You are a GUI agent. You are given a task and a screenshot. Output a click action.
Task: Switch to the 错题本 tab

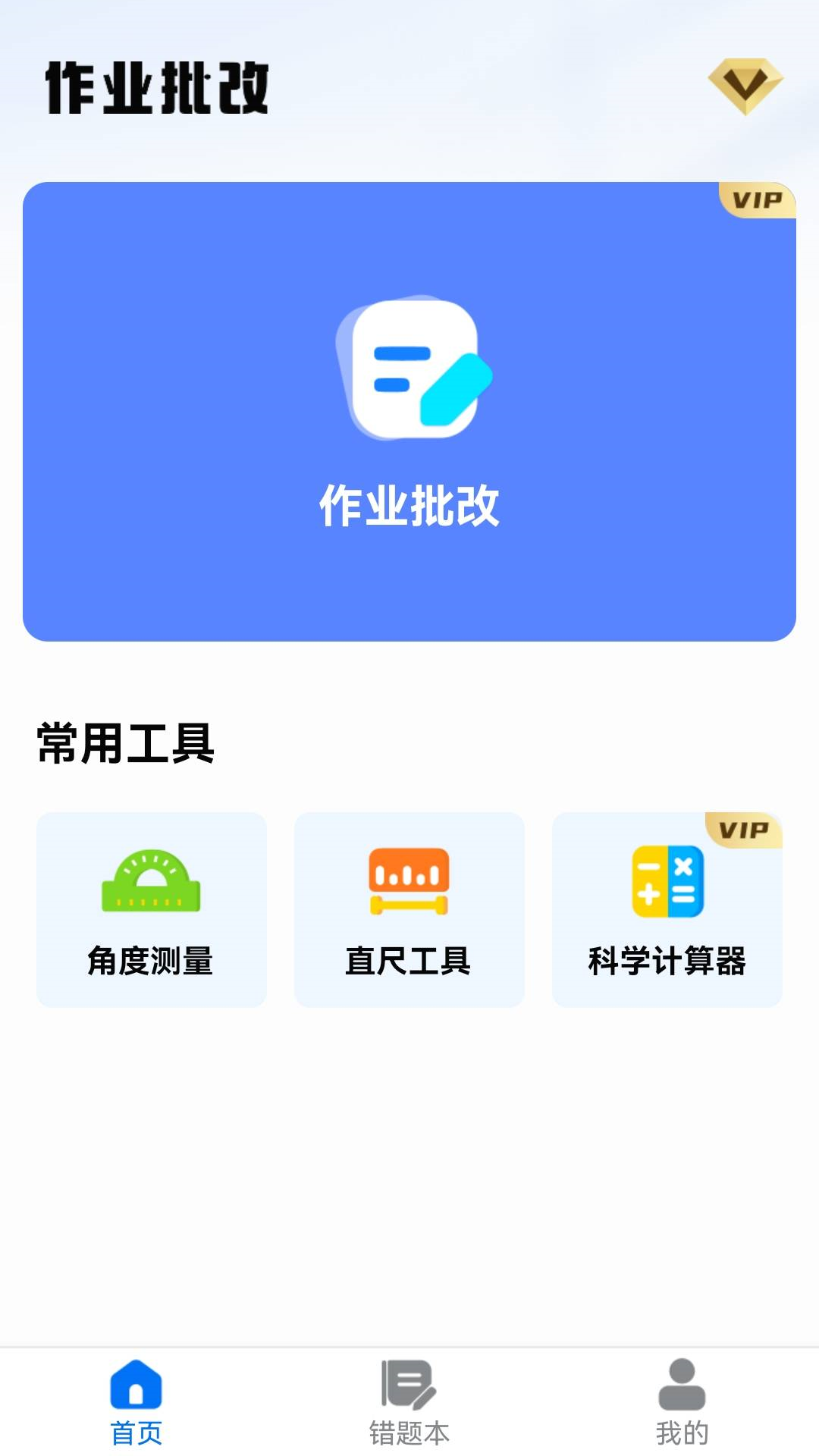tap(409, 1402)
